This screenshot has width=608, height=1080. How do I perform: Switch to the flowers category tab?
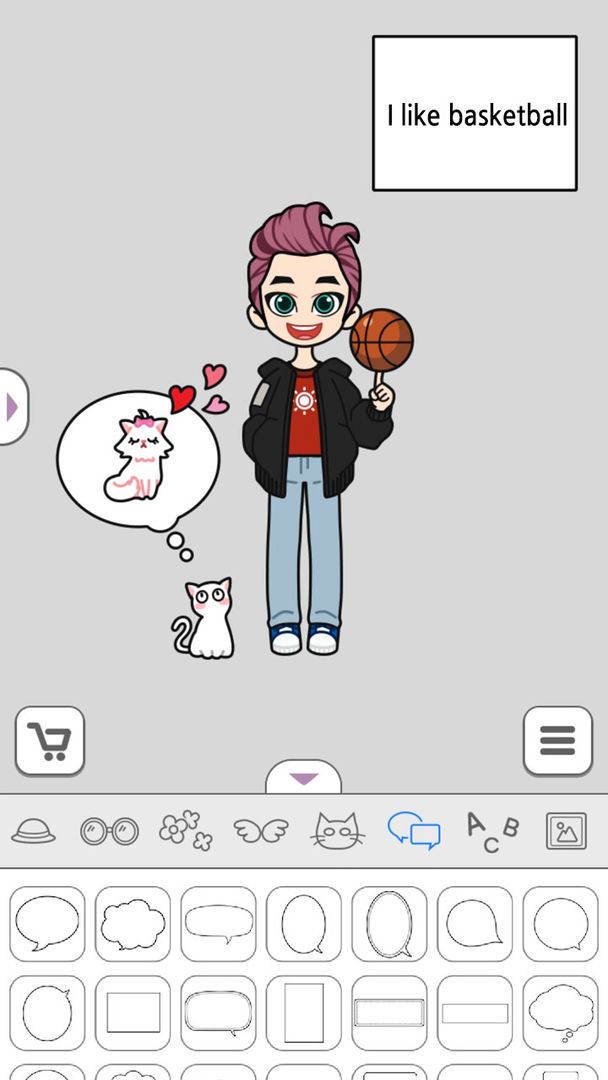[x=186, y=830]
